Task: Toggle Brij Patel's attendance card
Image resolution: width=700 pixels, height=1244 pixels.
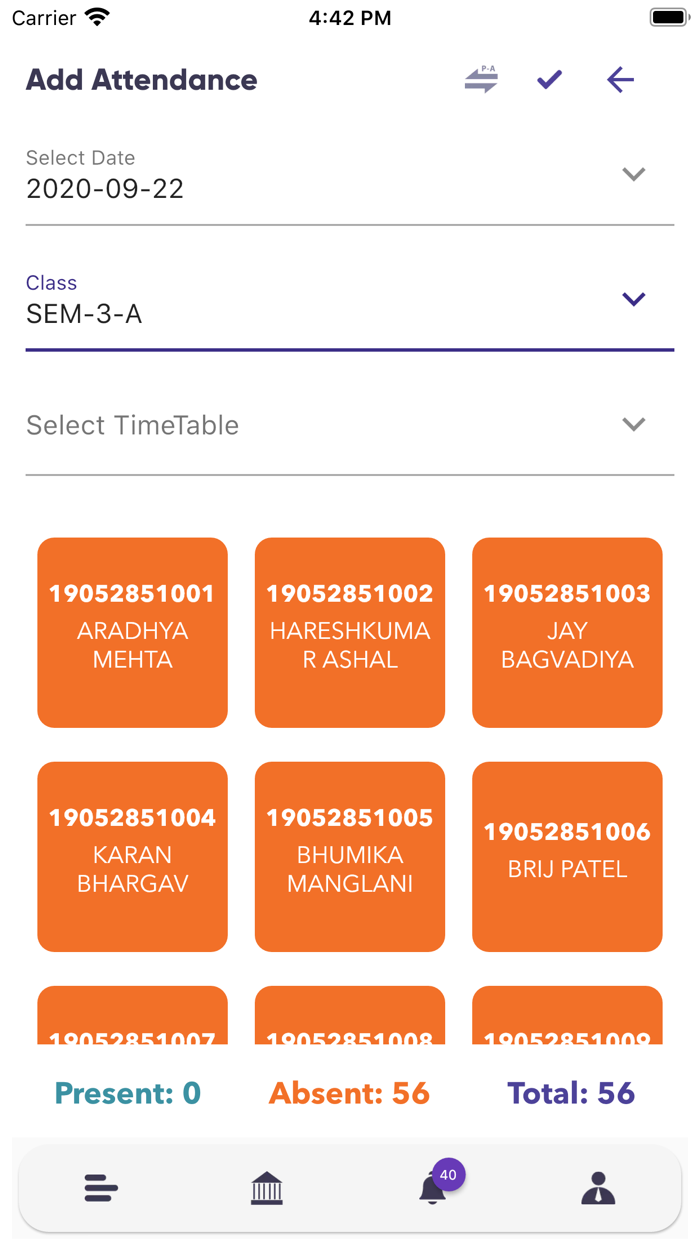Action: [567, 857]
